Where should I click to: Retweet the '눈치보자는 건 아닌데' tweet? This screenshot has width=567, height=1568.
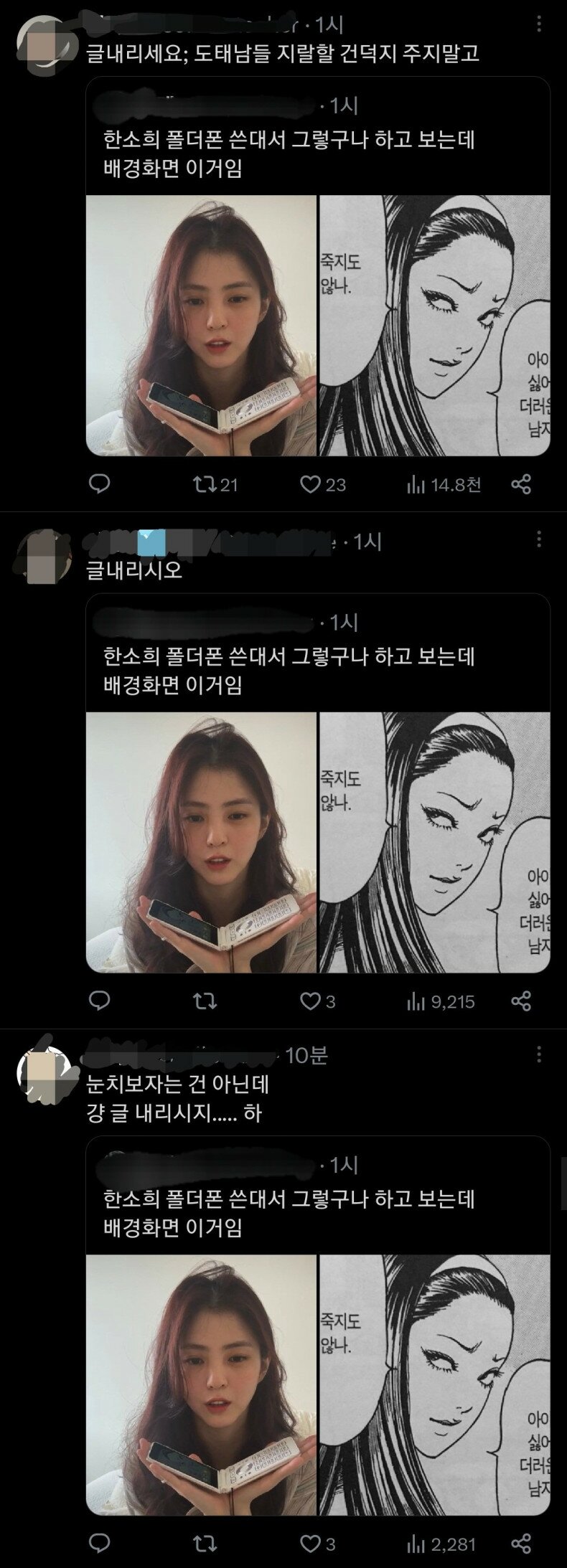click(205, 1544)
